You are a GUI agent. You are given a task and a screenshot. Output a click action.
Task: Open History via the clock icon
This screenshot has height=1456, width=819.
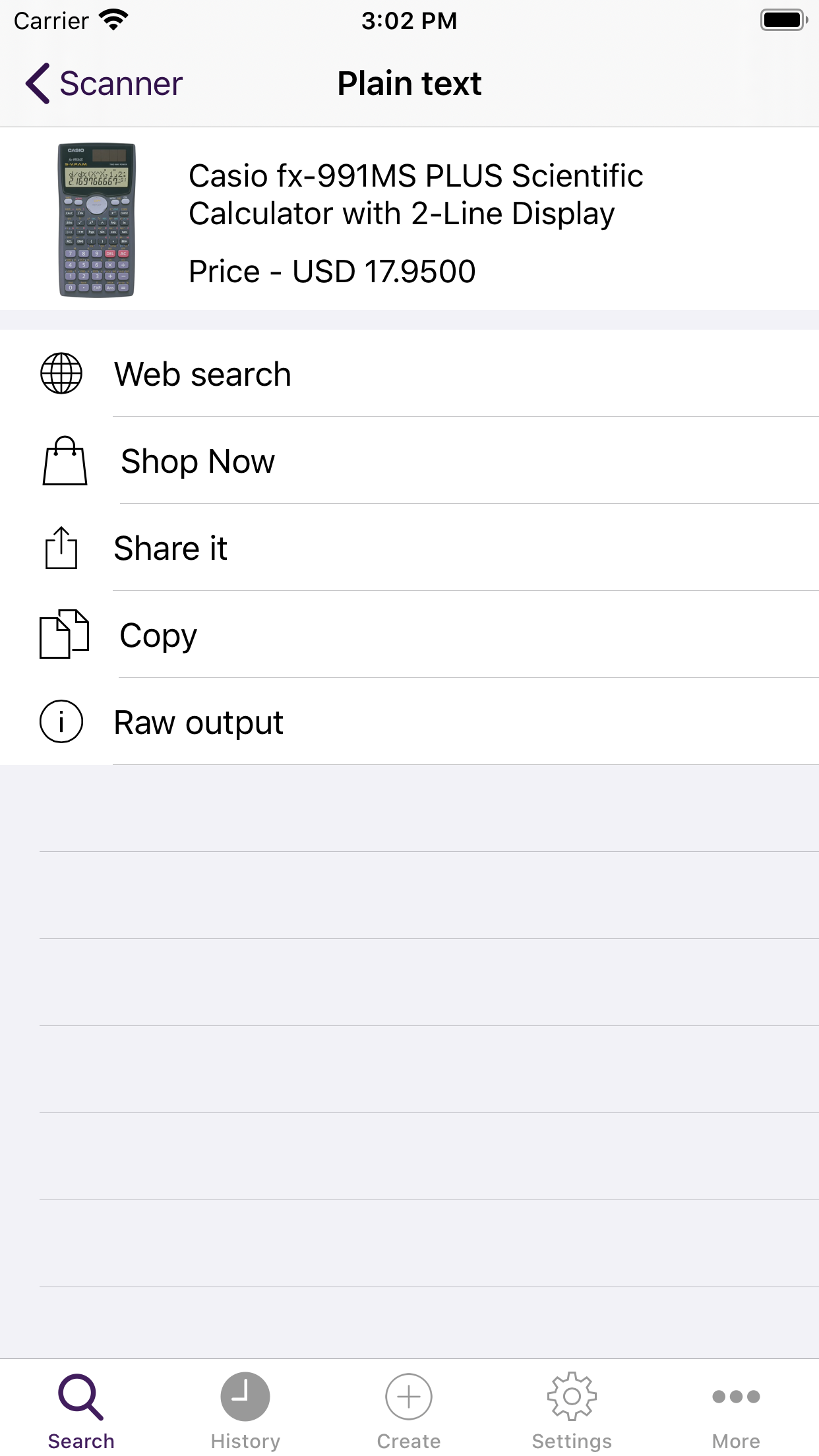point(245,1396)
